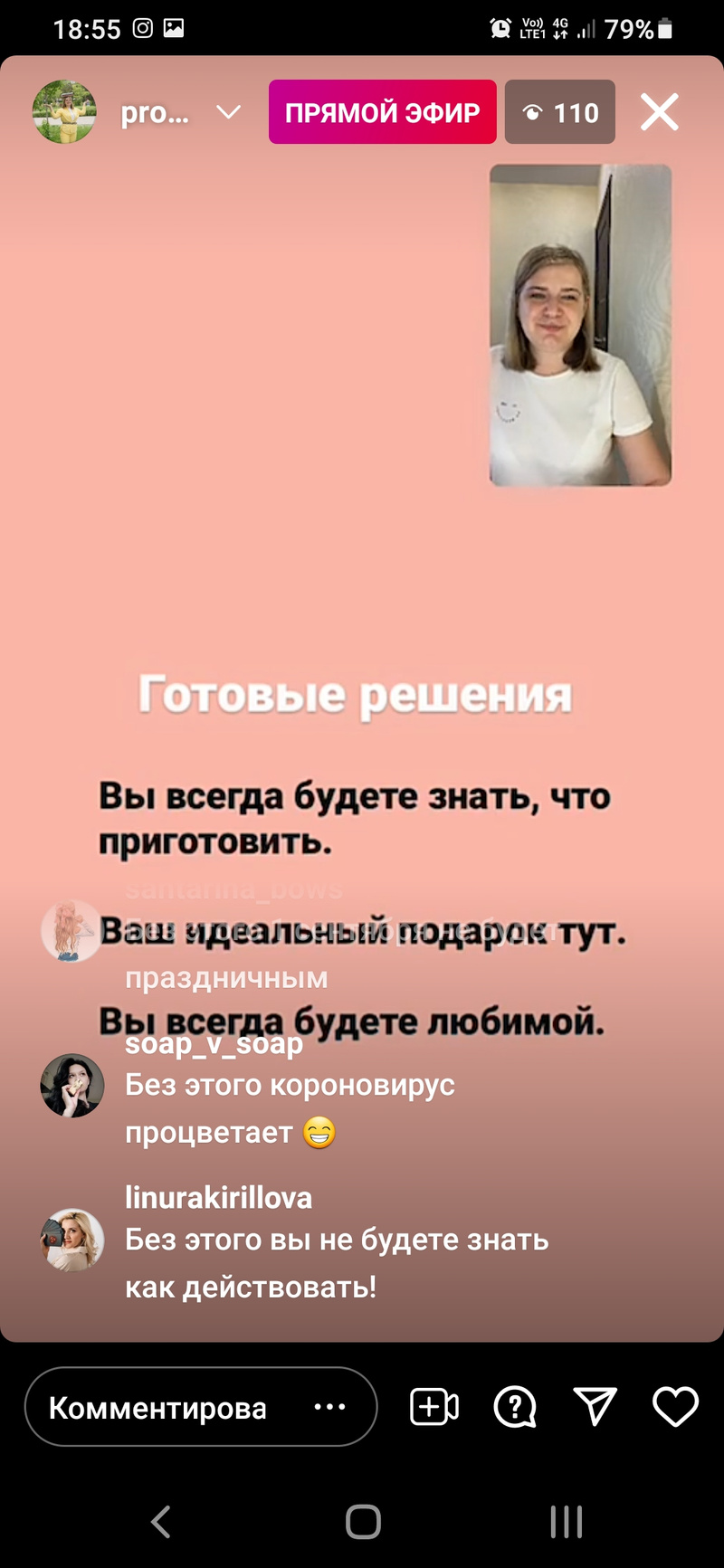Share this live via direct message

tap(595, 1407)
